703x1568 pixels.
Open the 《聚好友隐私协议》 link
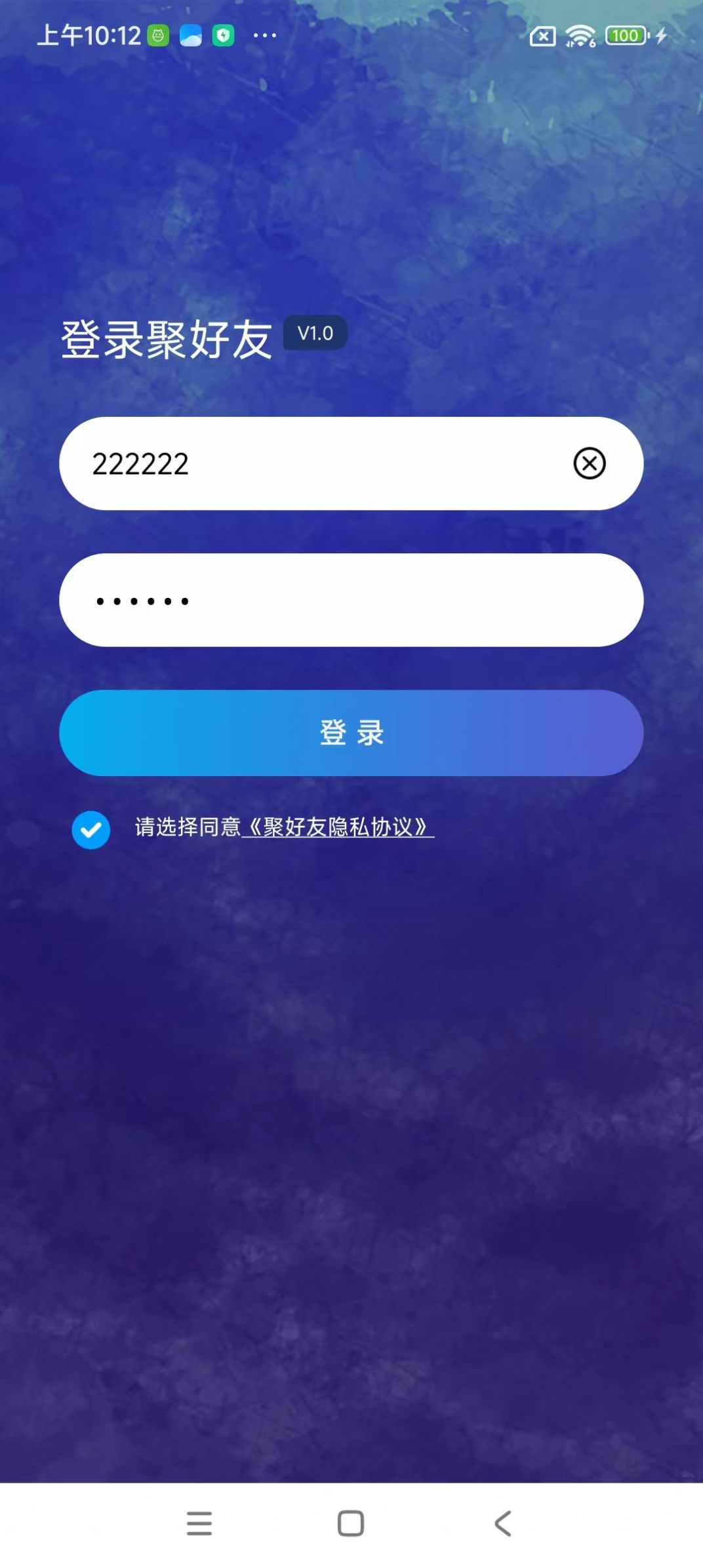338,827
